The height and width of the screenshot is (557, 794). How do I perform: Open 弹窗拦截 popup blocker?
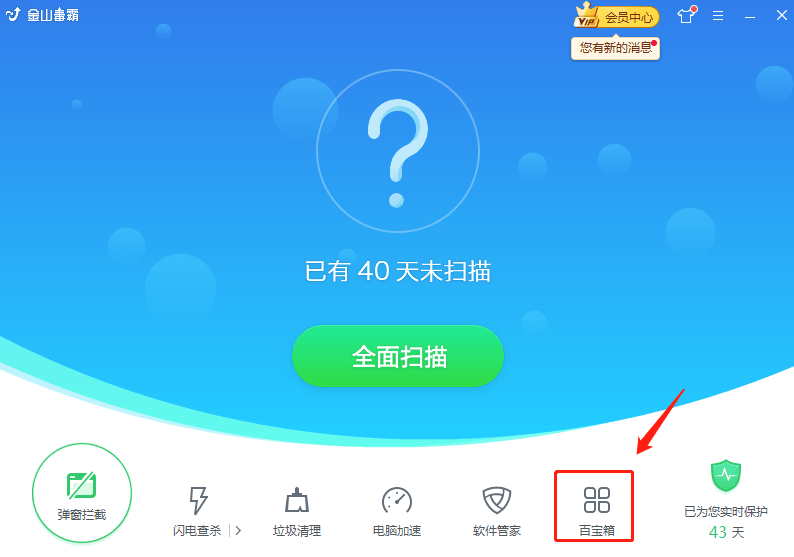point(81,492)
